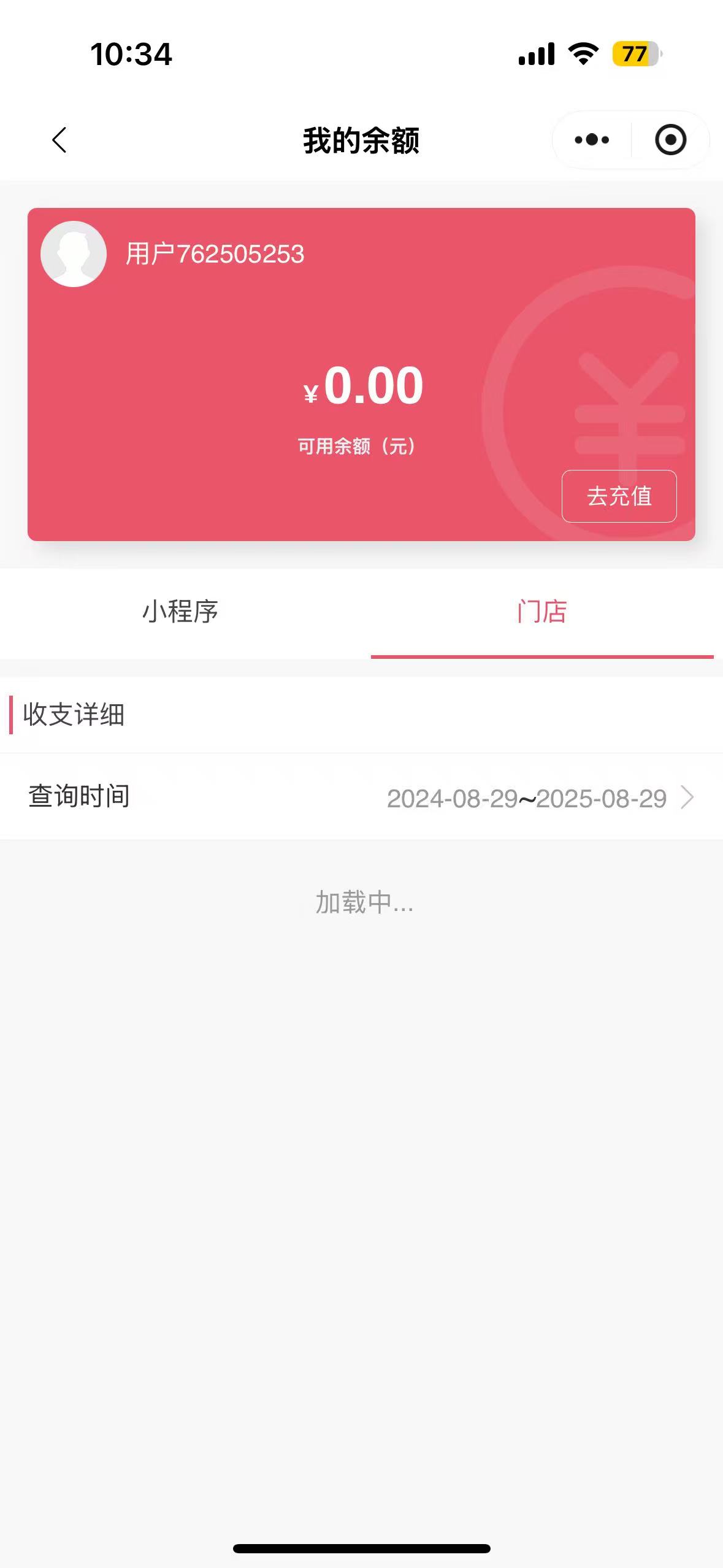Go back using the top-left arrow
The image size is (723, 1568).
(x=59, y=140)
